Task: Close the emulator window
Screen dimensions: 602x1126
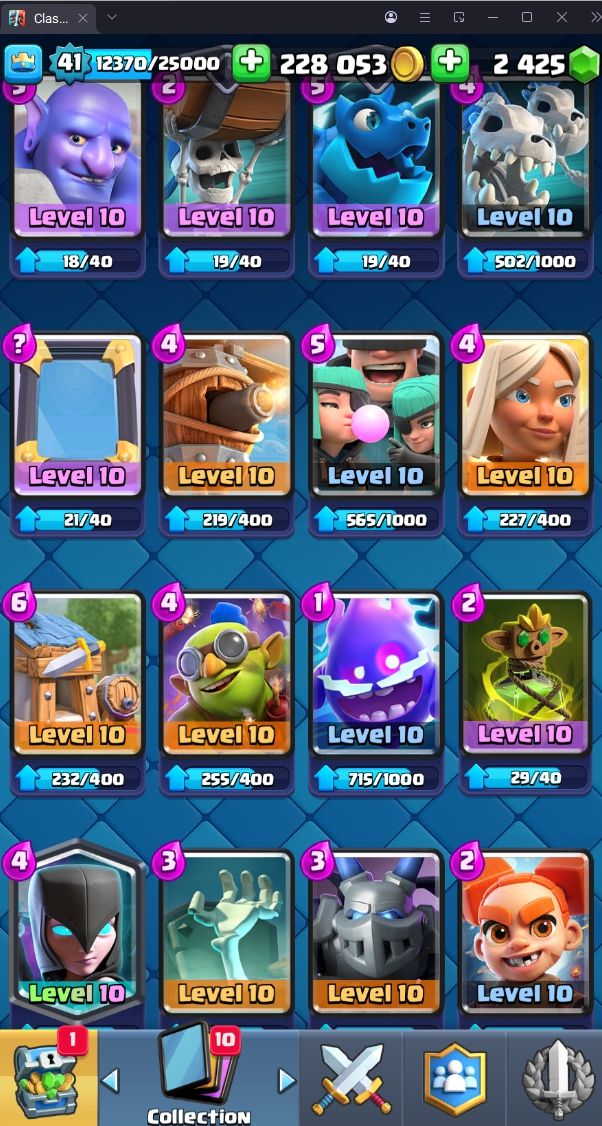Action: coord(562,18)
